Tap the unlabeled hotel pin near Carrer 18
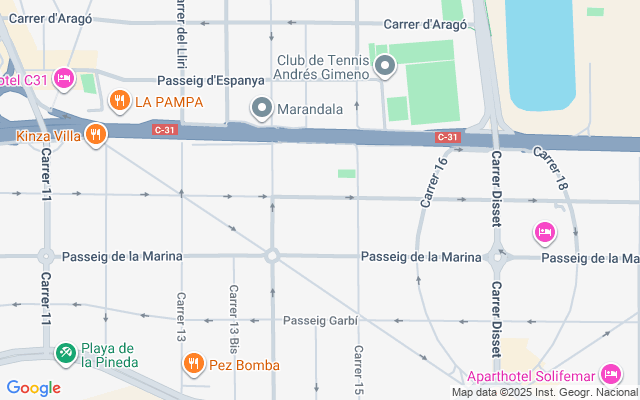The width and height of the screenshot is (640, 400). pyautogui.click(x=544, y=233)
